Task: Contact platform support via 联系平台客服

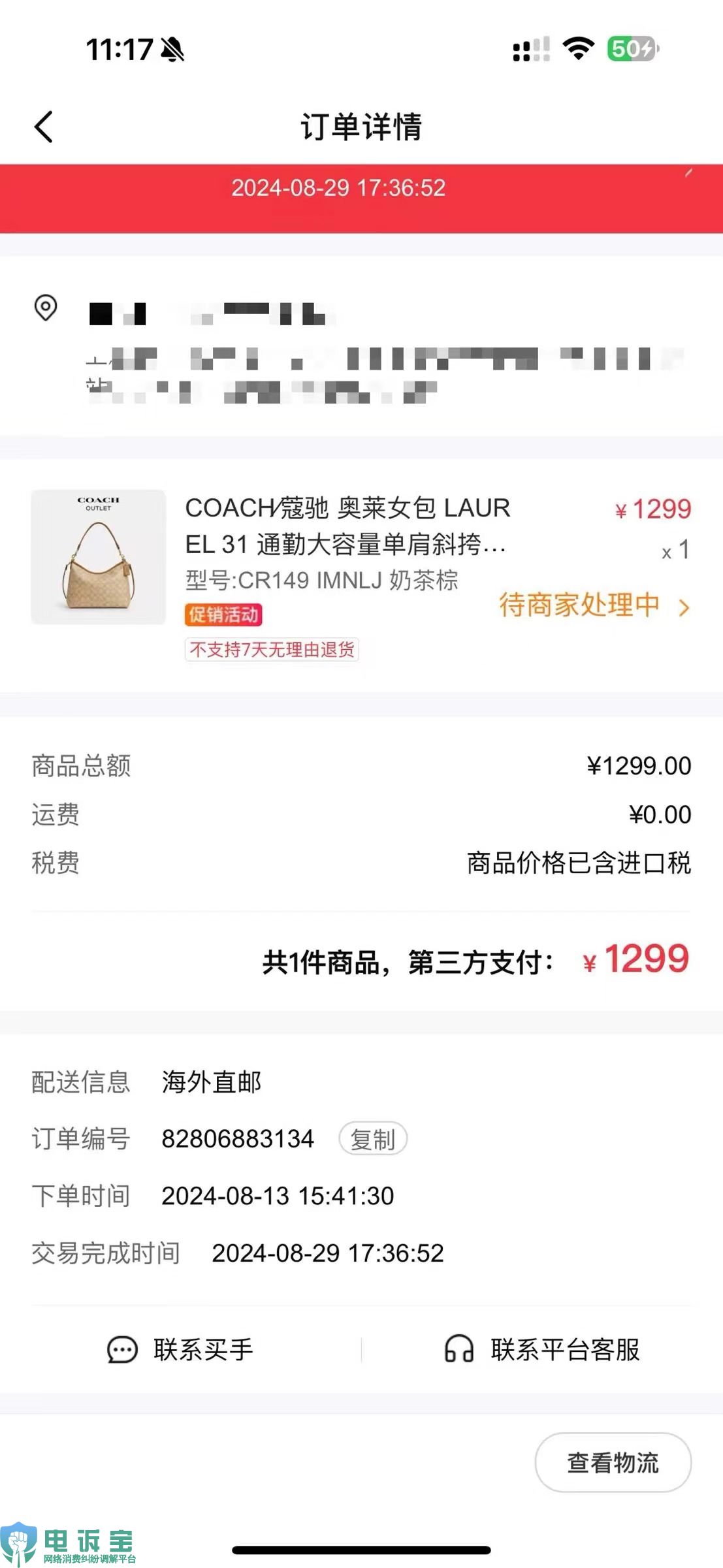Action: pos(542,1349)
